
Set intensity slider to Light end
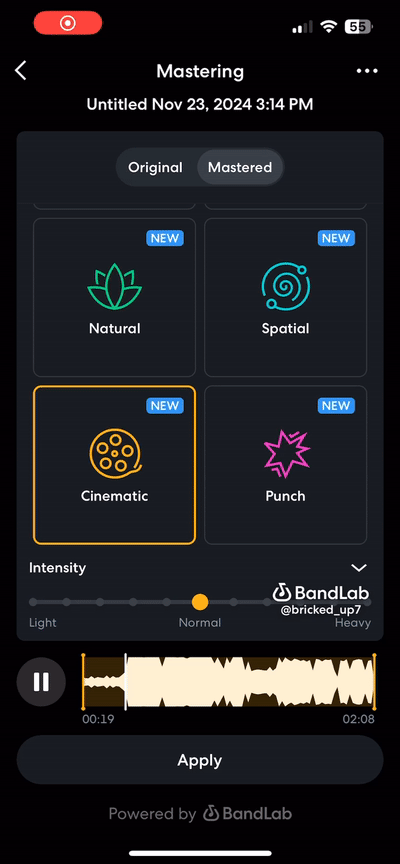[33, 602]
